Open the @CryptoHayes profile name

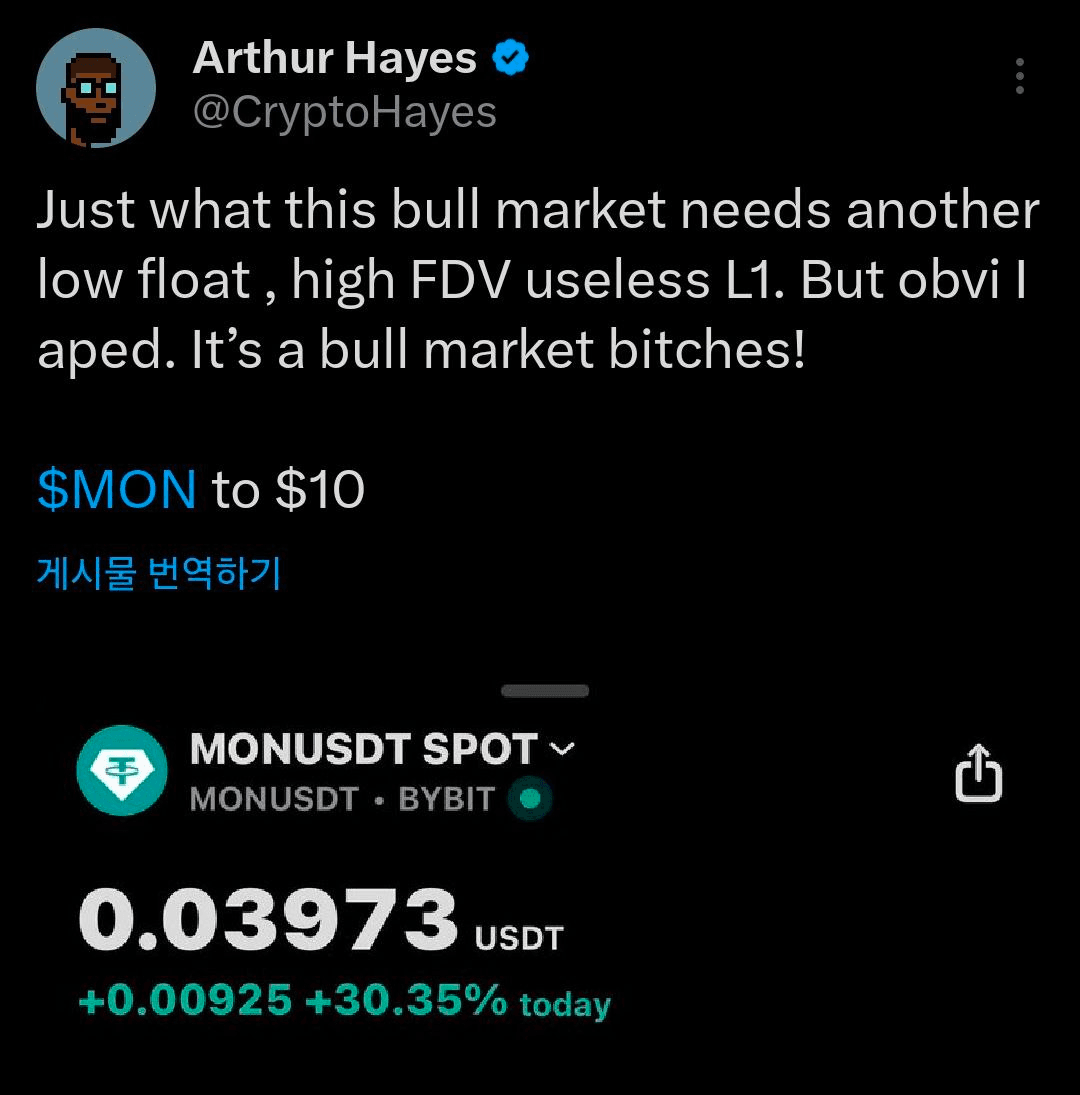pyautogui.click(x=345, y=112)
